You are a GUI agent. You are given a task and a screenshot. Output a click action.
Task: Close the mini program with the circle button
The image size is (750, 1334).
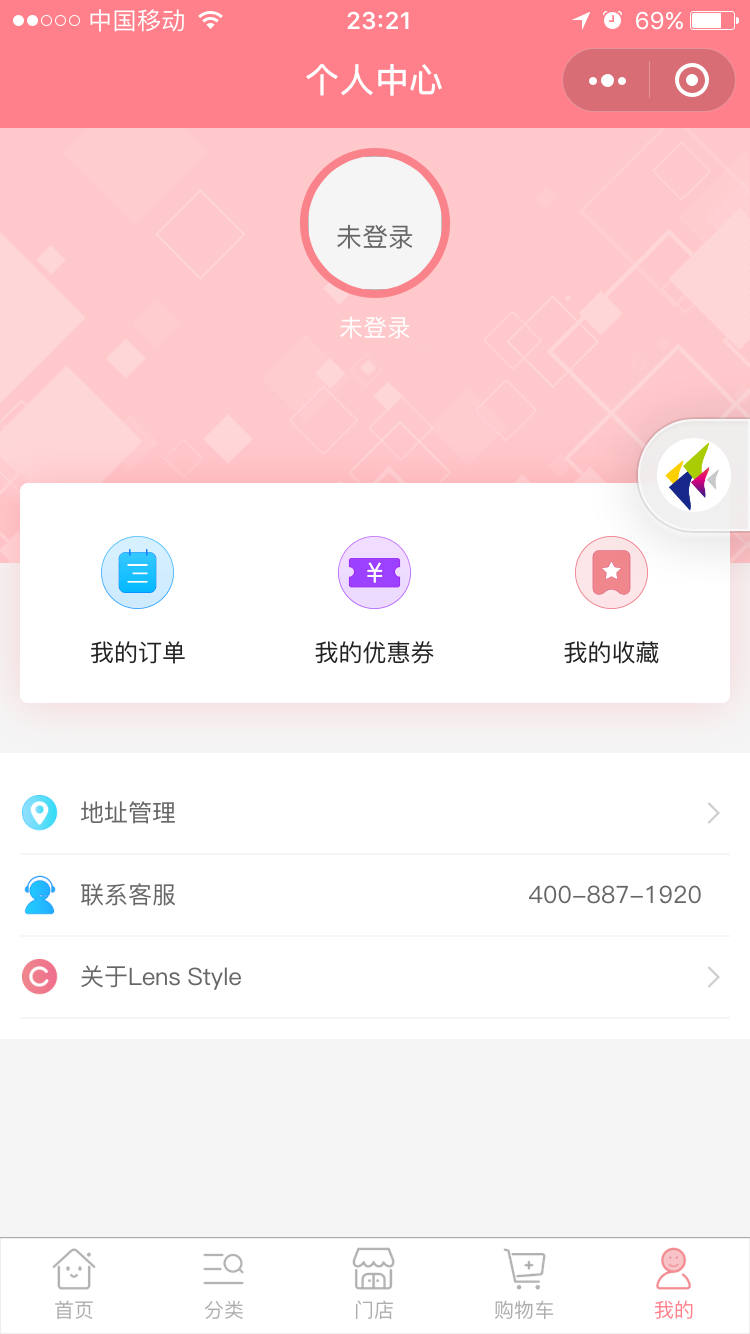[692, 81]
